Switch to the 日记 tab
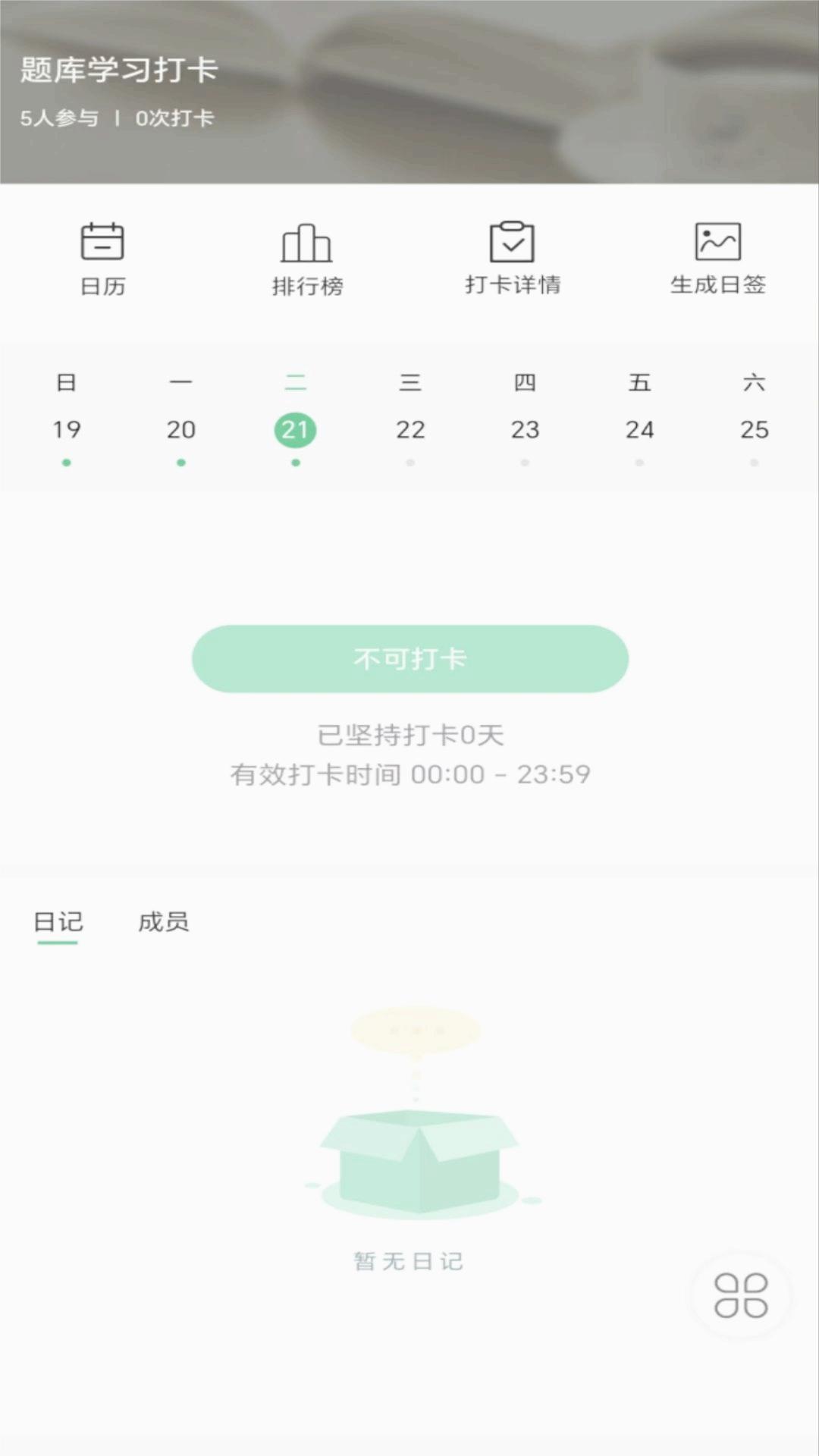The image size is (819, 1456). coord(58,922)
